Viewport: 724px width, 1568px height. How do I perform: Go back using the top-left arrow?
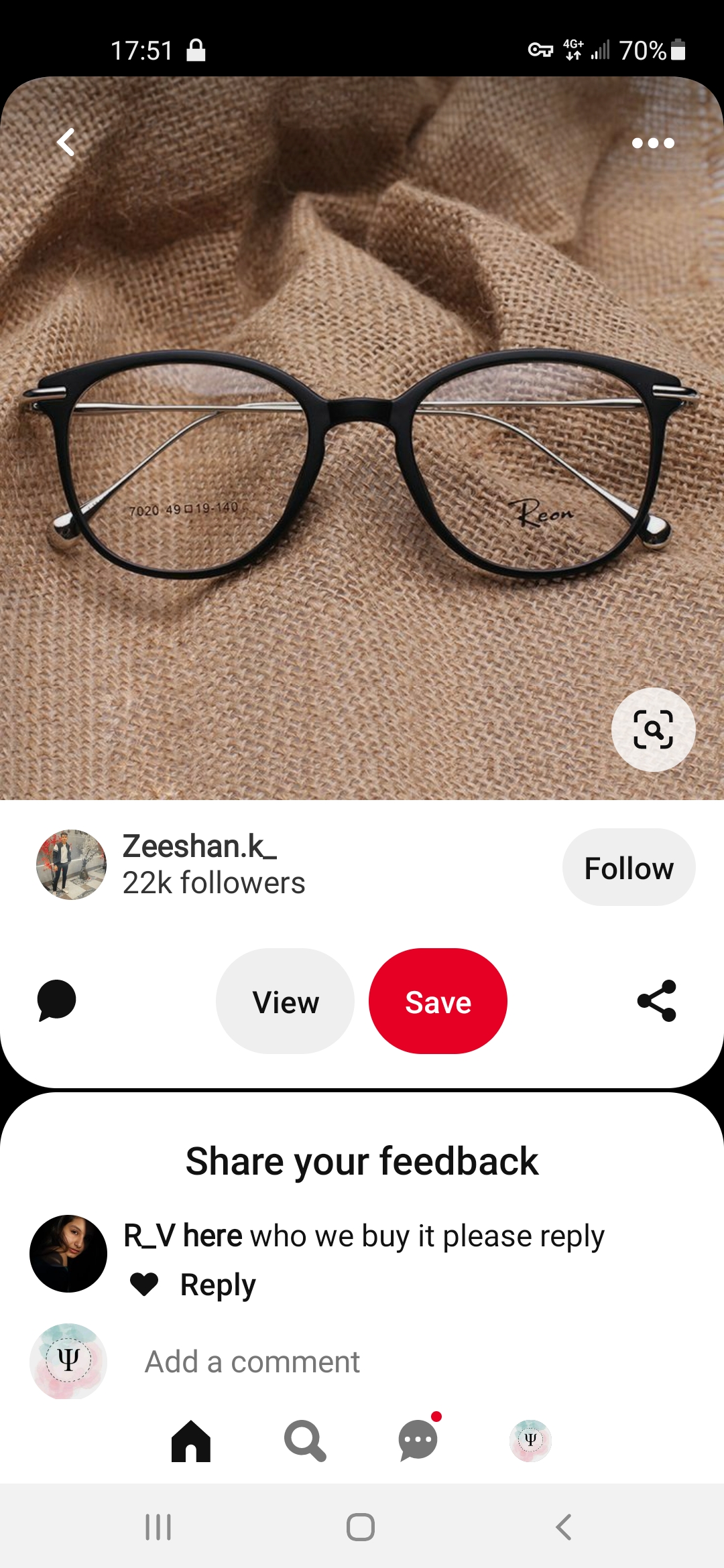pos(66,142)
